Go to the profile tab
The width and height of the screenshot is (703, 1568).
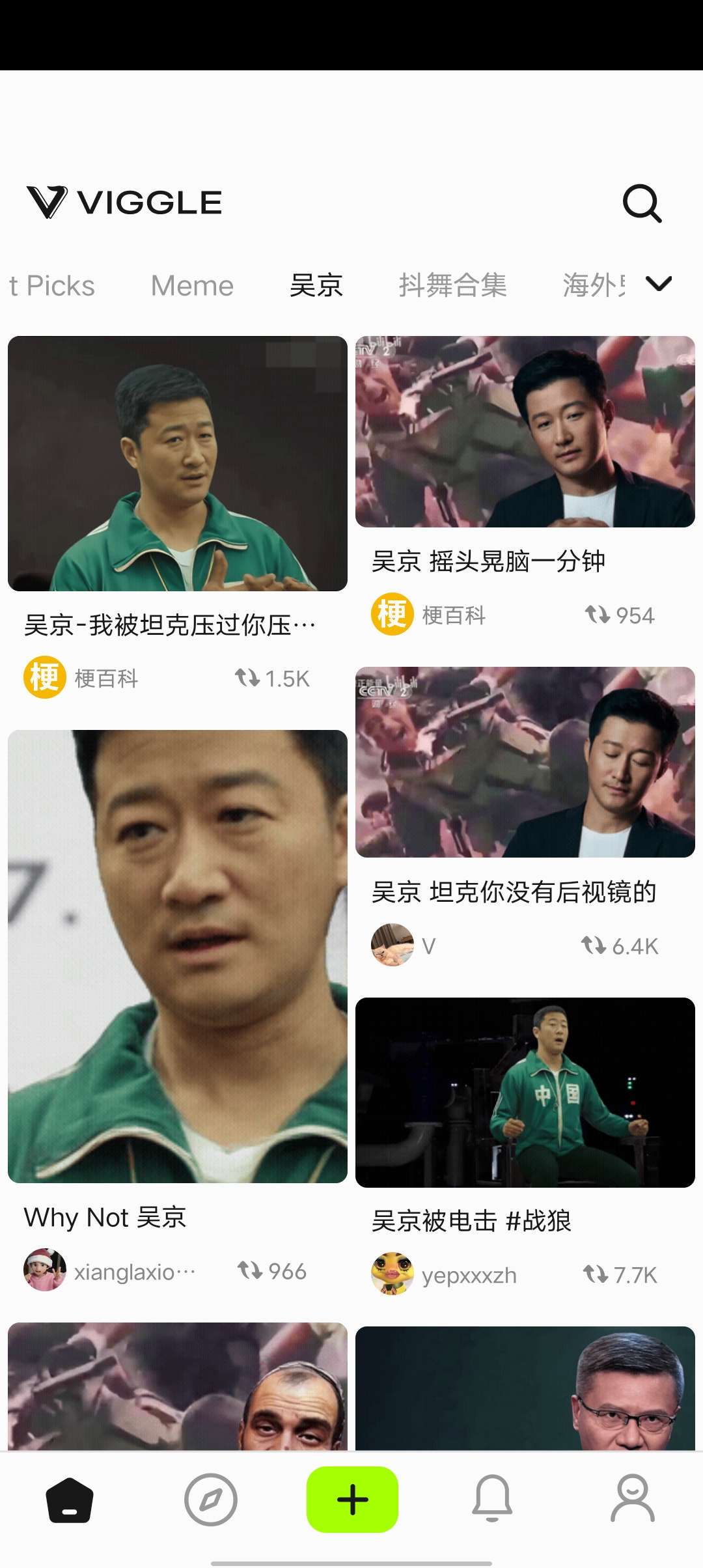pos(632,1500)
